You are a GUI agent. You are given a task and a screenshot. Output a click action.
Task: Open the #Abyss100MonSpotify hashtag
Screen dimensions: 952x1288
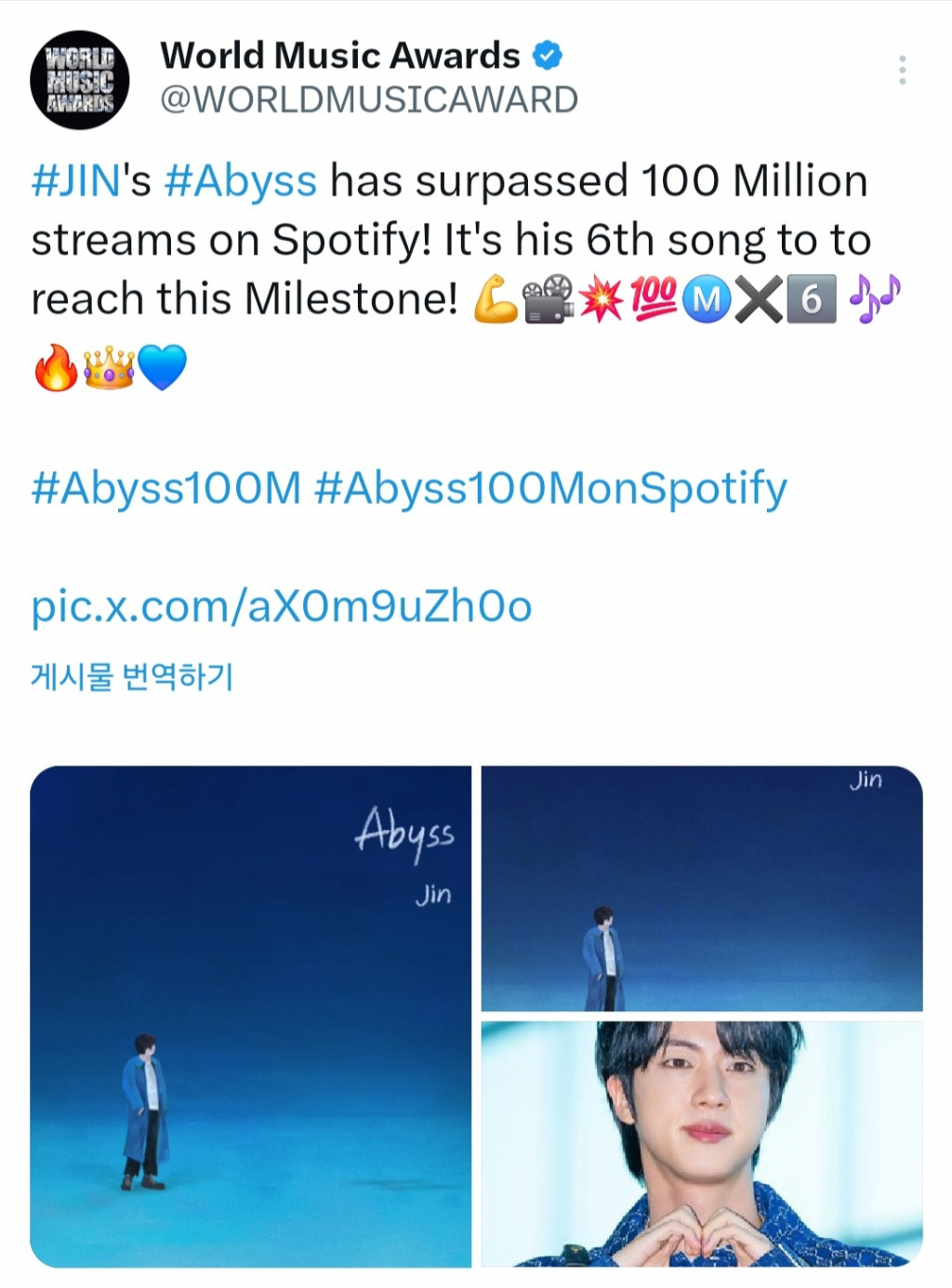tap(550, 488)
